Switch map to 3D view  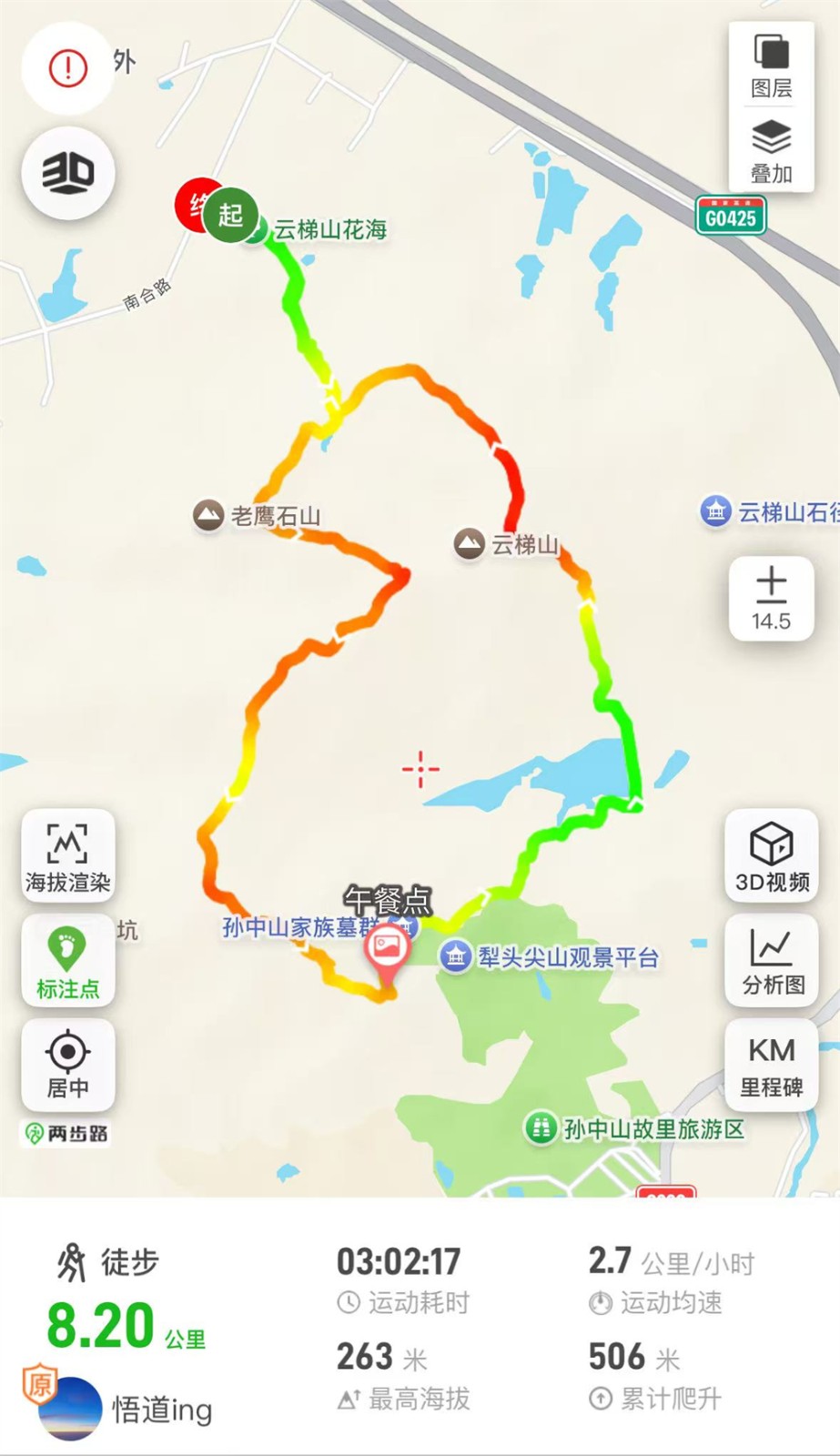pyautogui.click(x=68, y=172)
